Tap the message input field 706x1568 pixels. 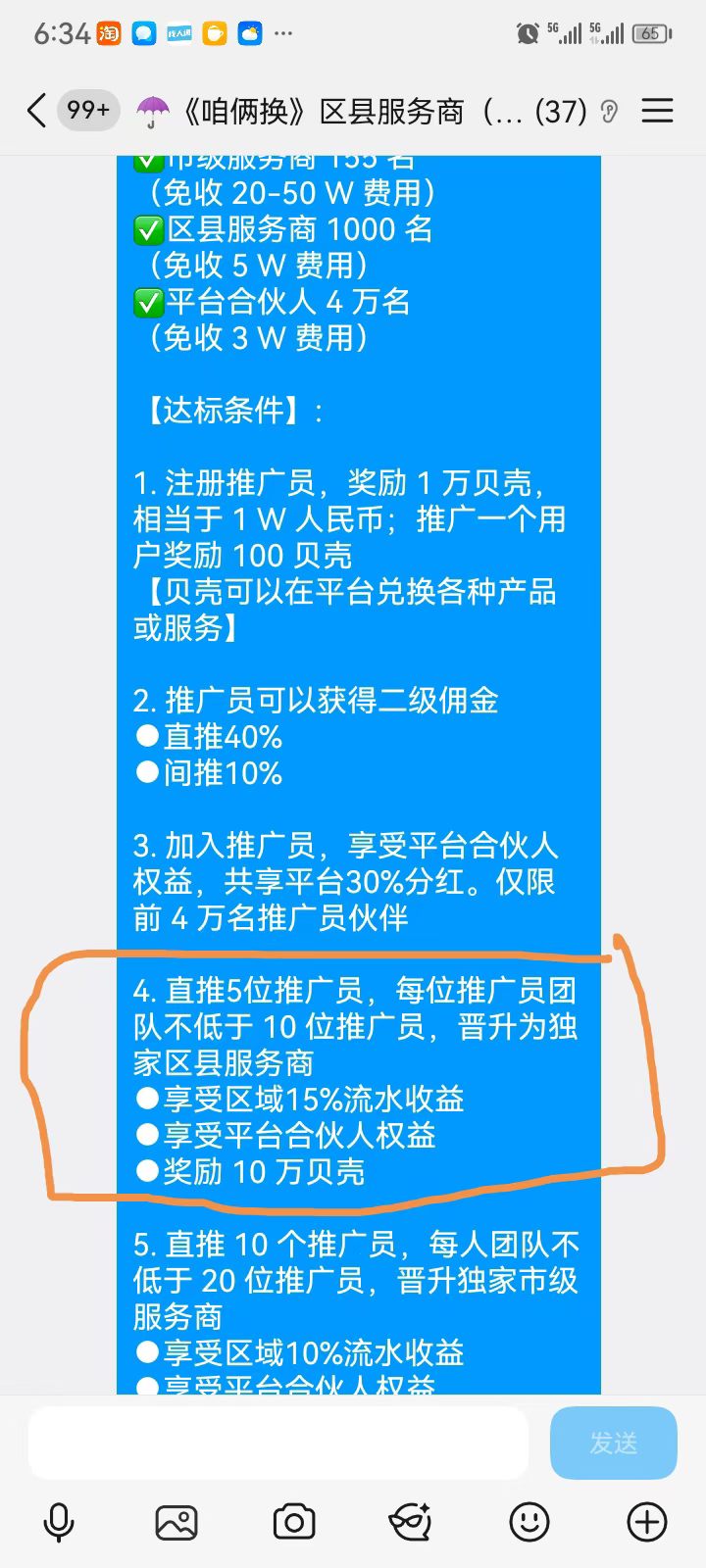(x=278, y=1443)
